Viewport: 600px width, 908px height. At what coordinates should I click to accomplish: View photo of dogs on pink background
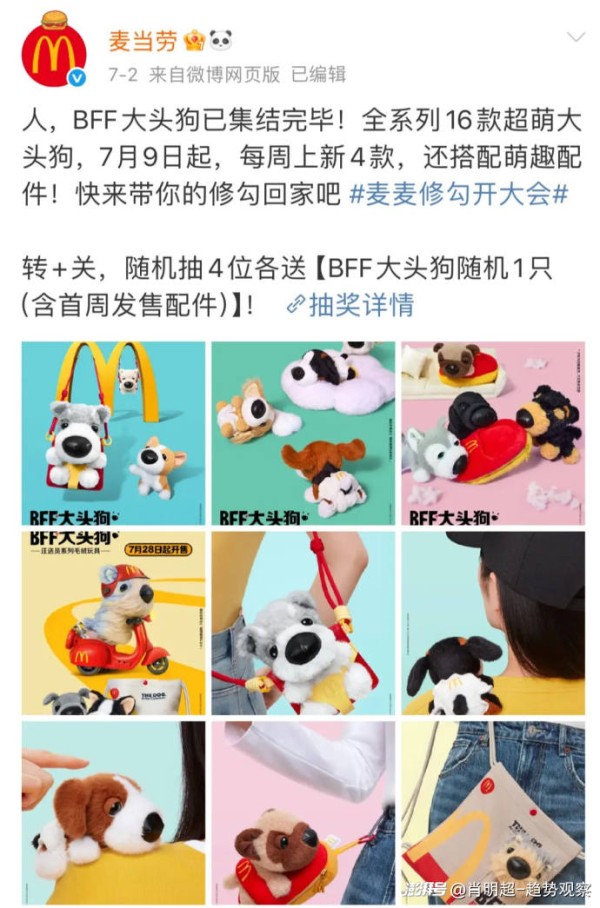492,433
